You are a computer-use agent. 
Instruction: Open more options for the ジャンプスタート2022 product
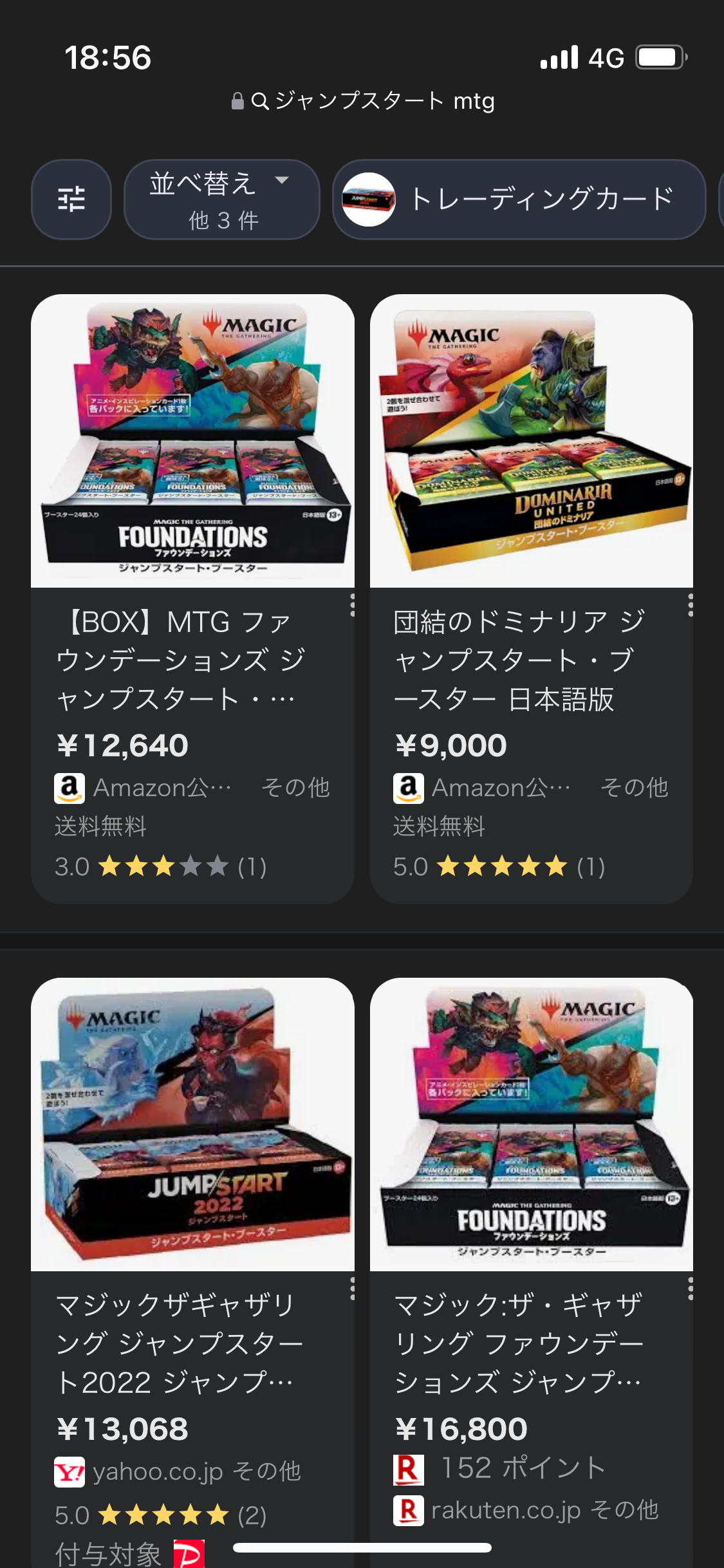pos(352,1289)
